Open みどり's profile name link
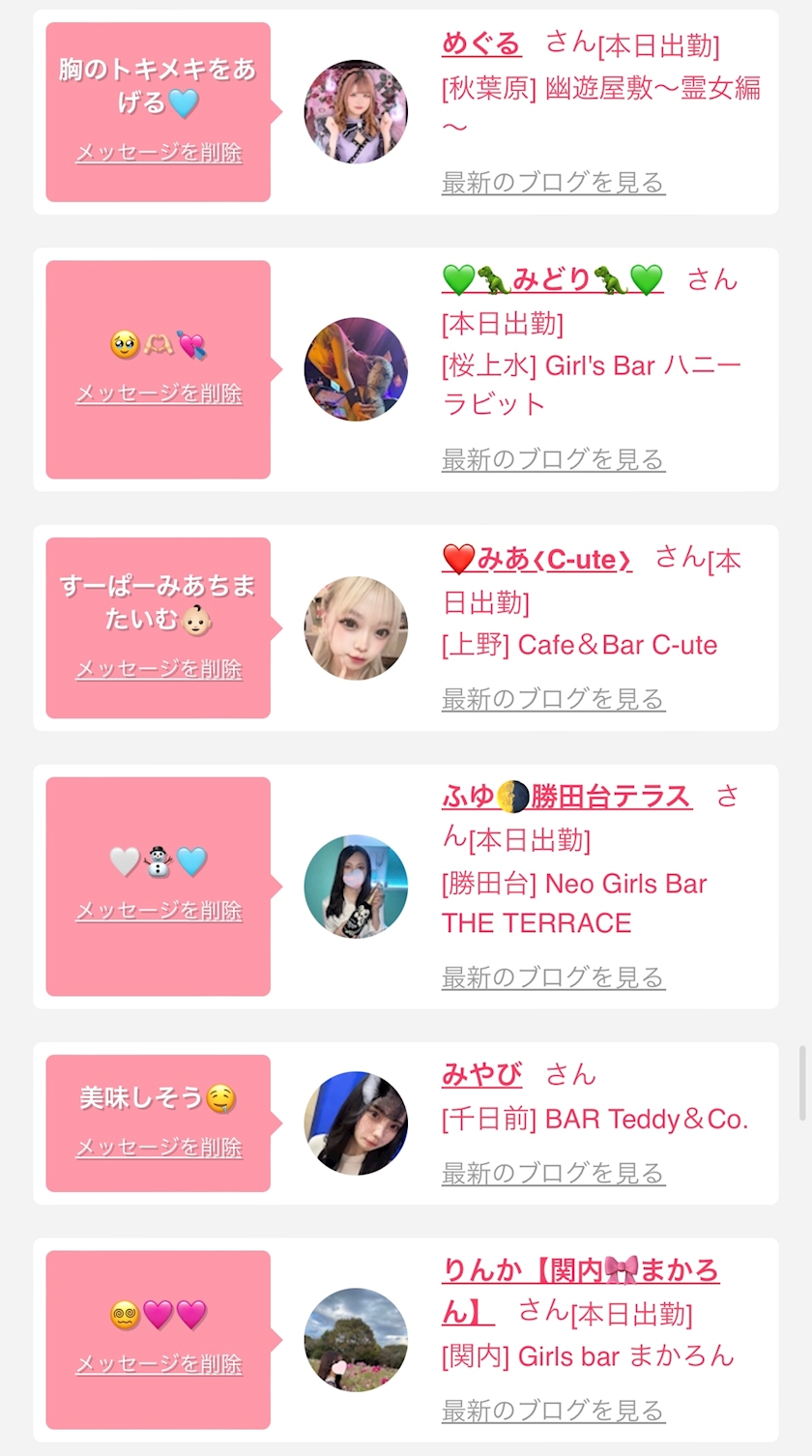812x1456 pixels. (552, 279)
